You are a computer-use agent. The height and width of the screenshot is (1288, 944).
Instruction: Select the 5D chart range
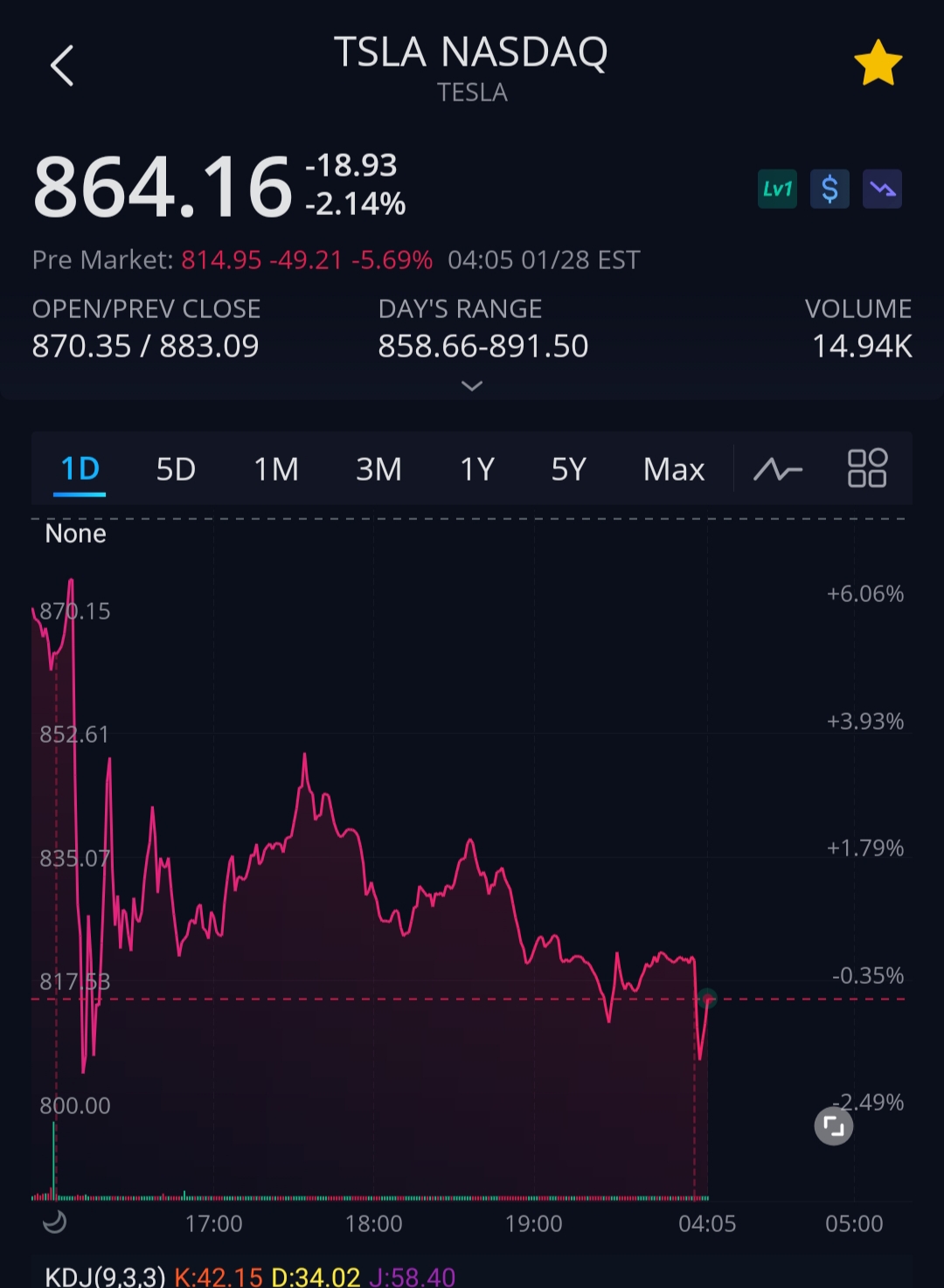click(176, 469)
